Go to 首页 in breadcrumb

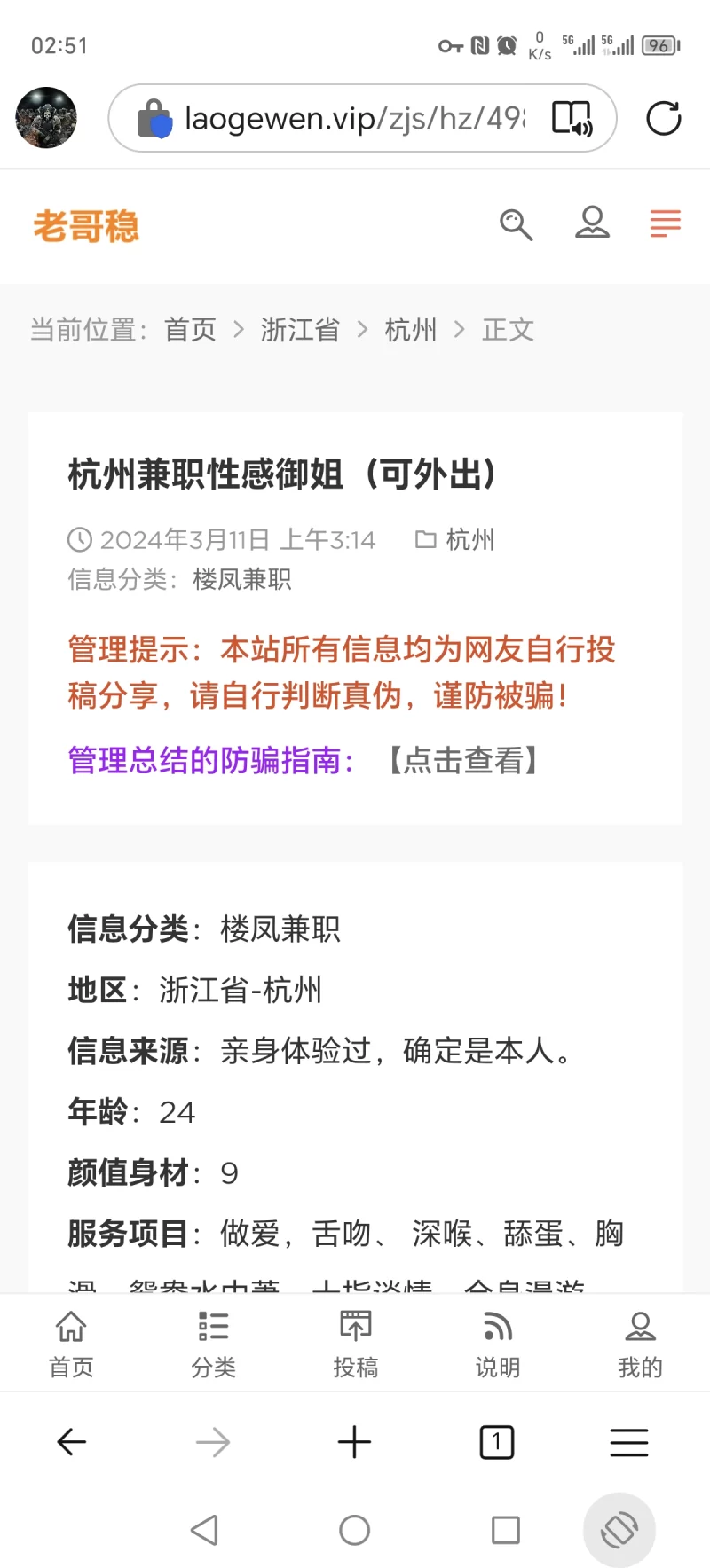click(x=191, y=330)
